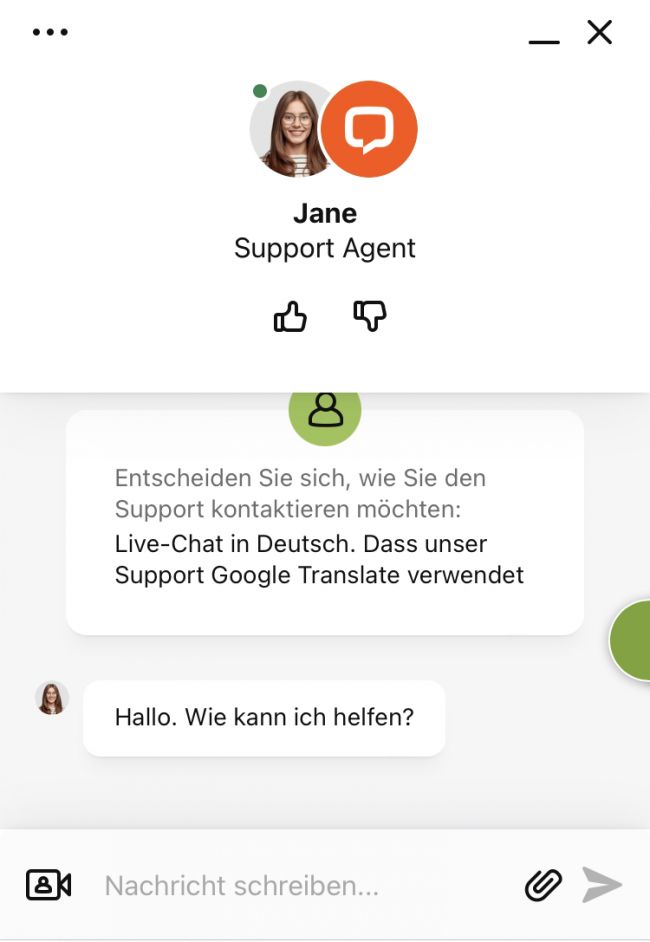Send the message with the arrow icon
650x942 pixels.
tap(602, 885)
